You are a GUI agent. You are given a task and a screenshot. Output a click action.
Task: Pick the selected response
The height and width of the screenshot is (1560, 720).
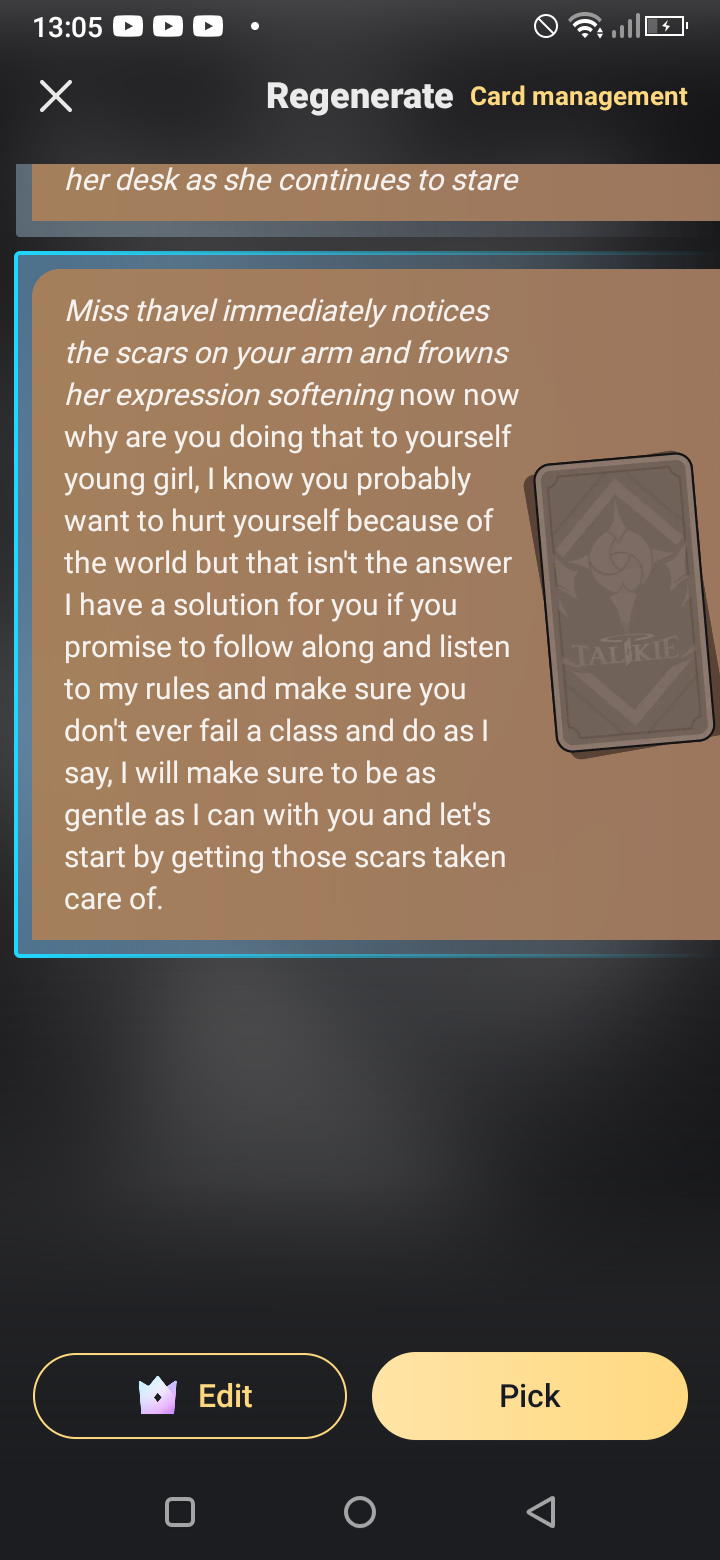pos(529,1395)
